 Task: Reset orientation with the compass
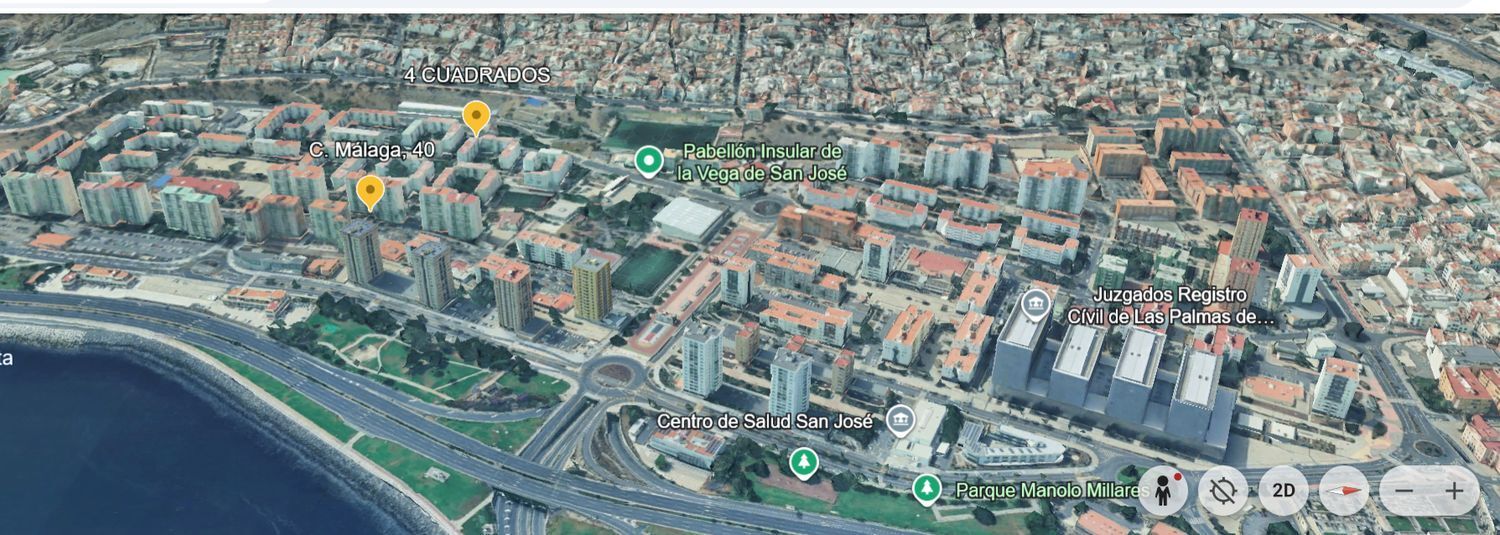(1343, 491)
